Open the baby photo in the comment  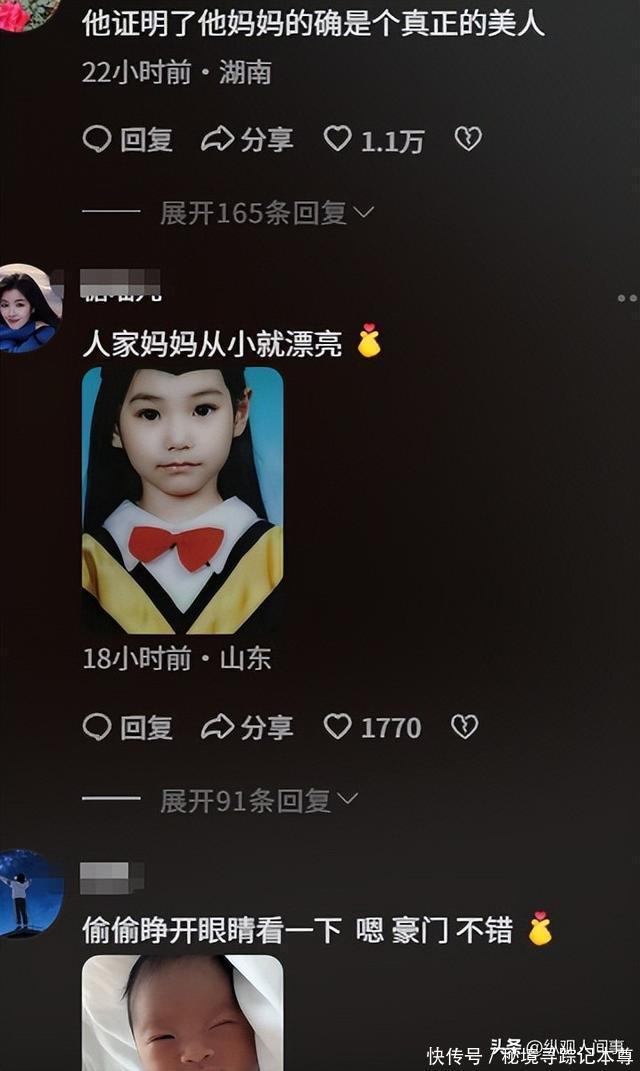(182, 1010)
